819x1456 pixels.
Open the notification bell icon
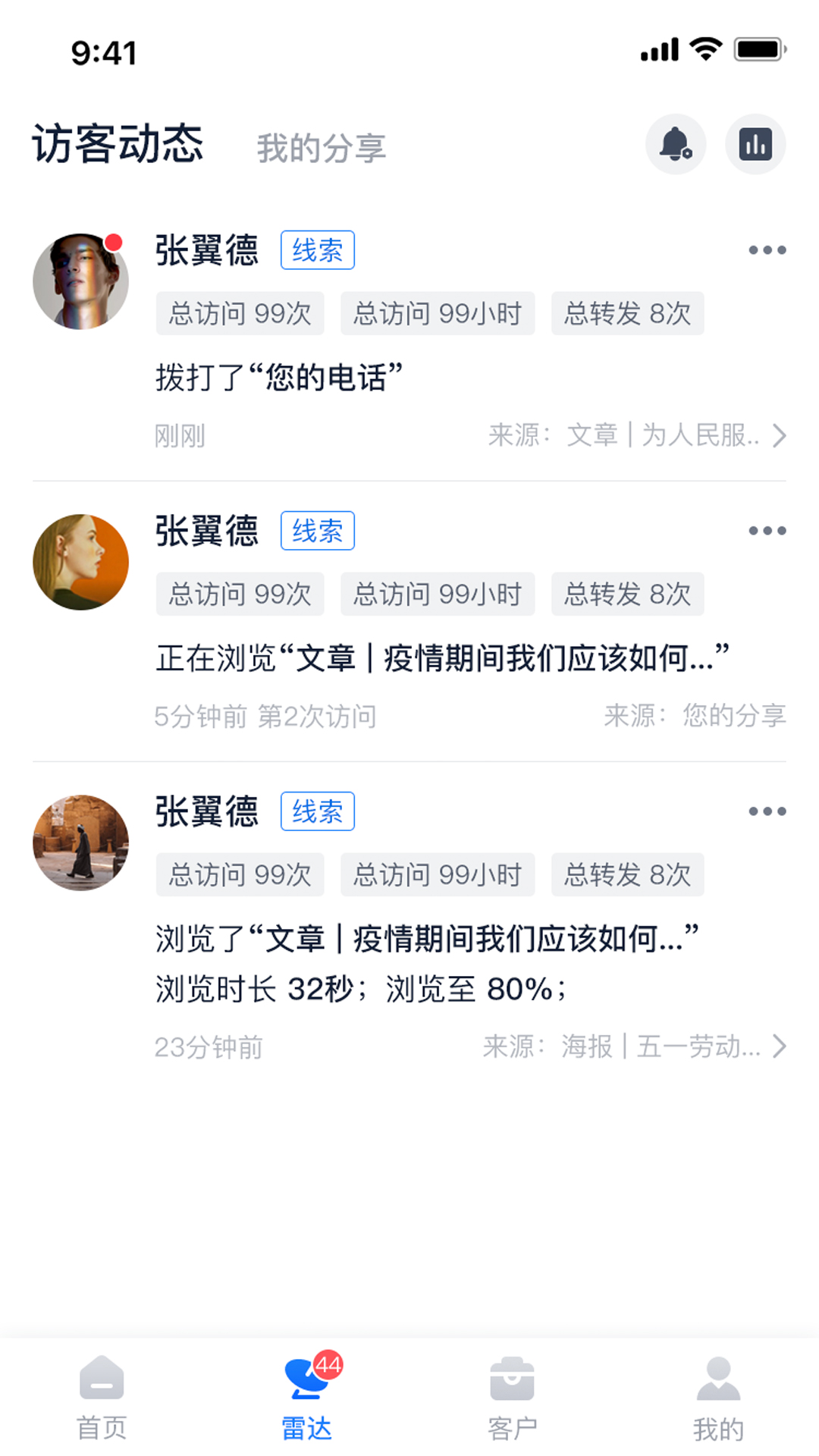(x=676, y=144)
